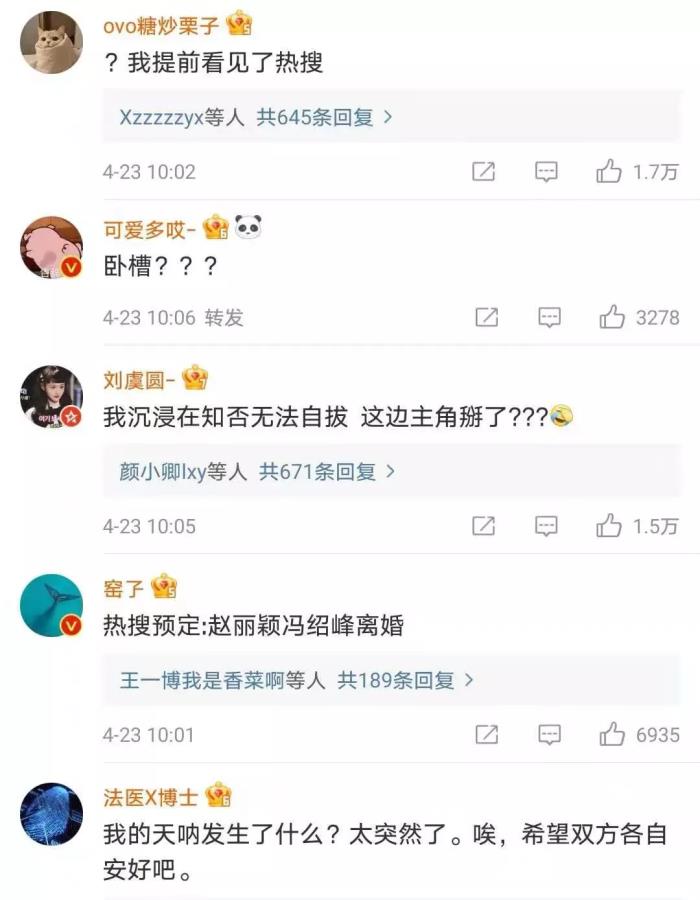Like 可爱多哎-'s comment with 3278 likes

(612, 318)
